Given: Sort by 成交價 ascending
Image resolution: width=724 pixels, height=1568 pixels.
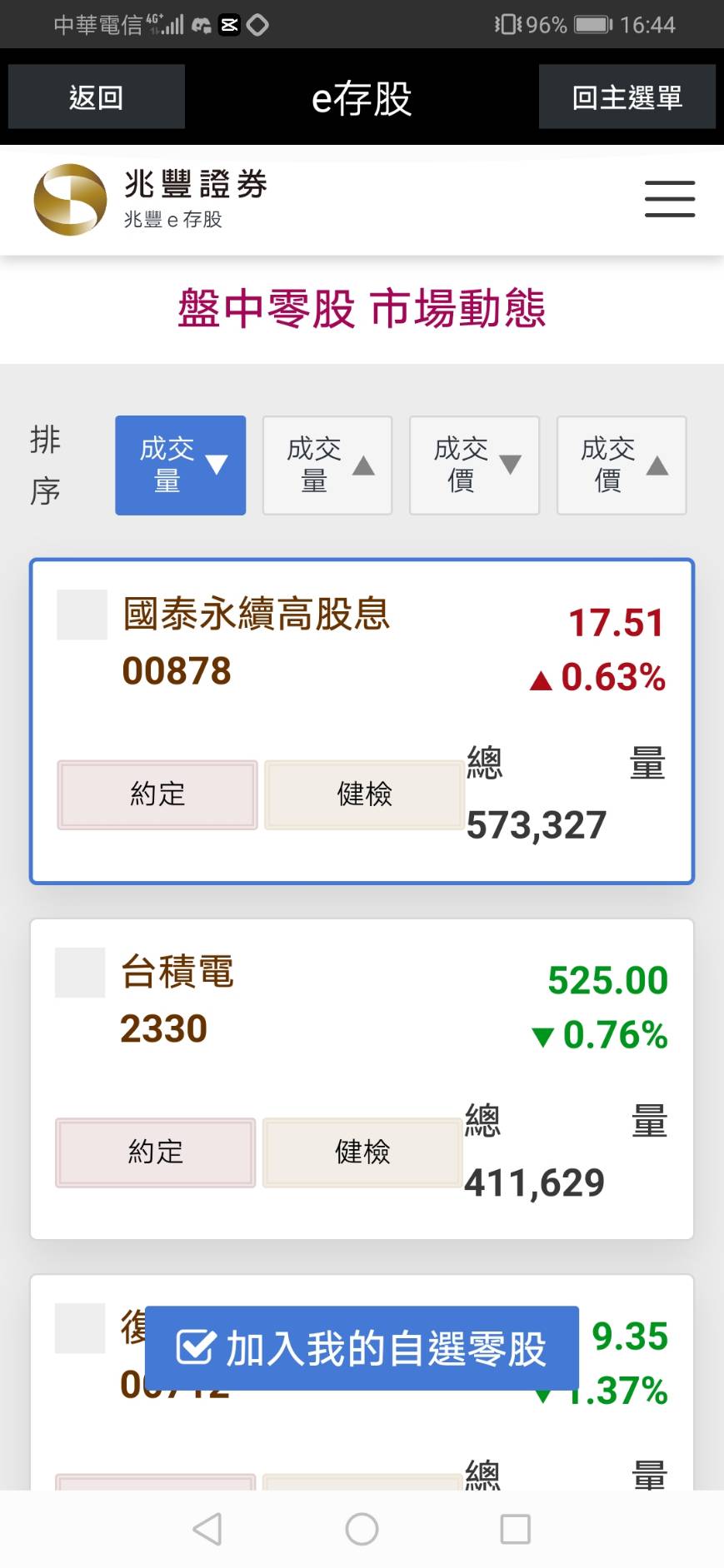Looking at the screenshot, I should 622,465.
